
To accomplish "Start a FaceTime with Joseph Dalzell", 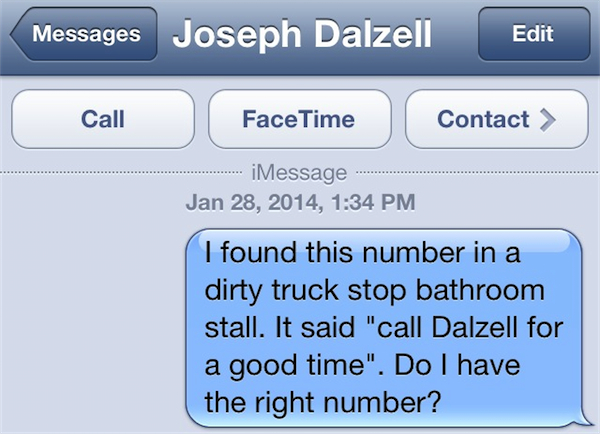I will click(x=298, y=120).
